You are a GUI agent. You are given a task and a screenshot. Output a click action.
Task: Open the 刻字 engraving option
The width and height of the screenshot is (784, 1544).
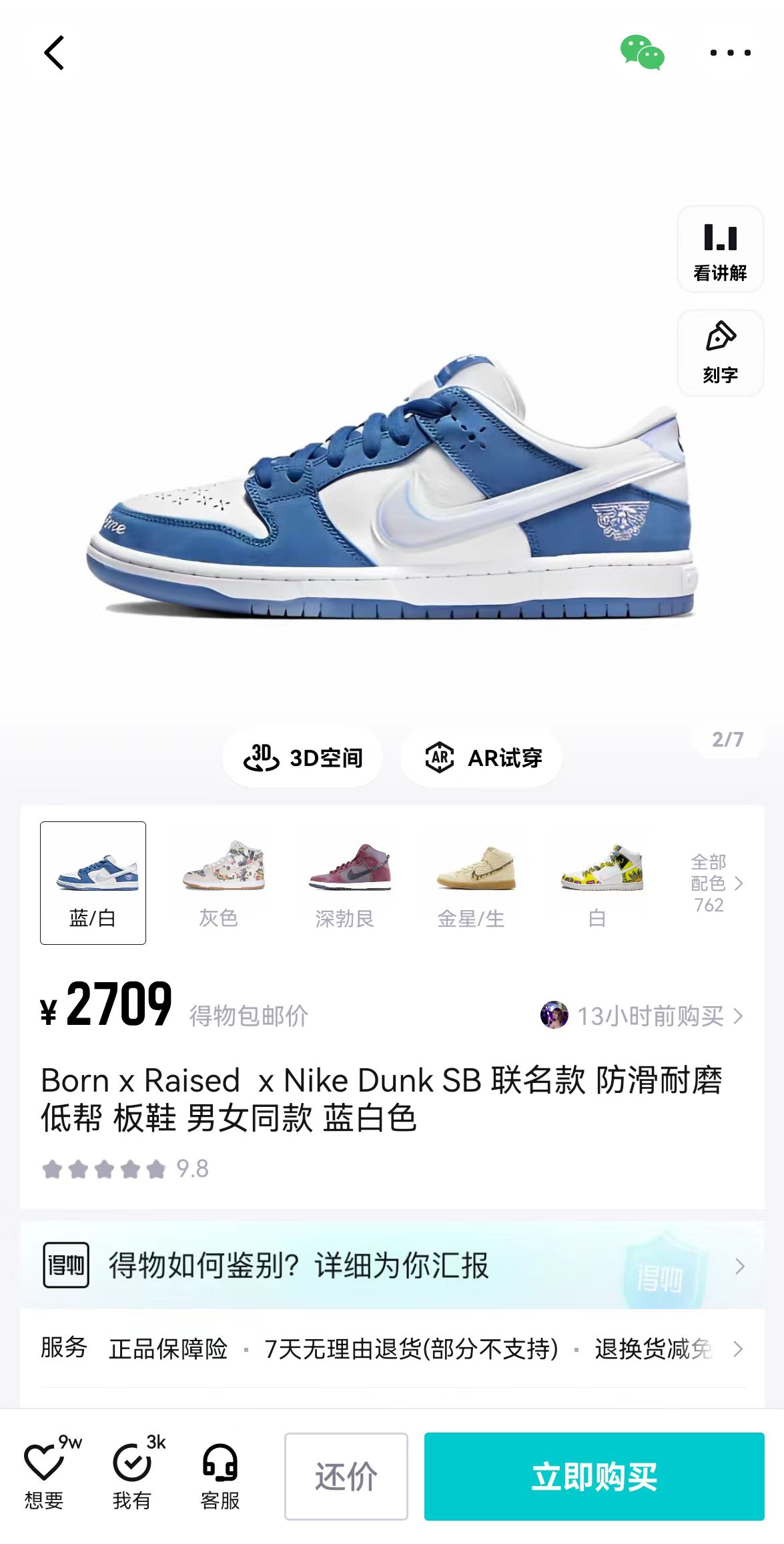[x=720, y=354]
